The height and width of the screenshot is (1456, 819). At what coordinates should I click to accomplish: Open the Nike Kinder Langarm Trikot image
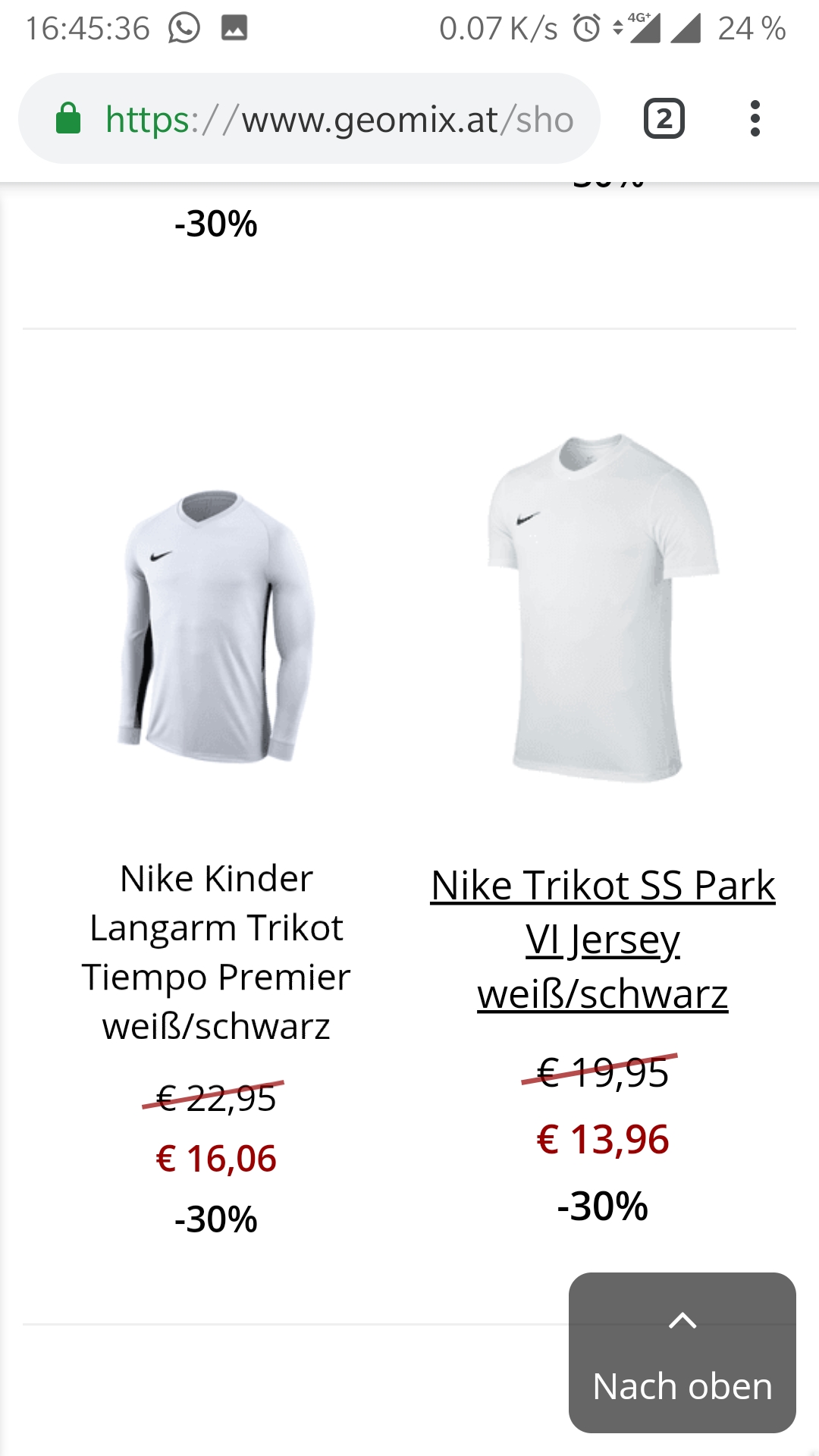coord(216,626)
